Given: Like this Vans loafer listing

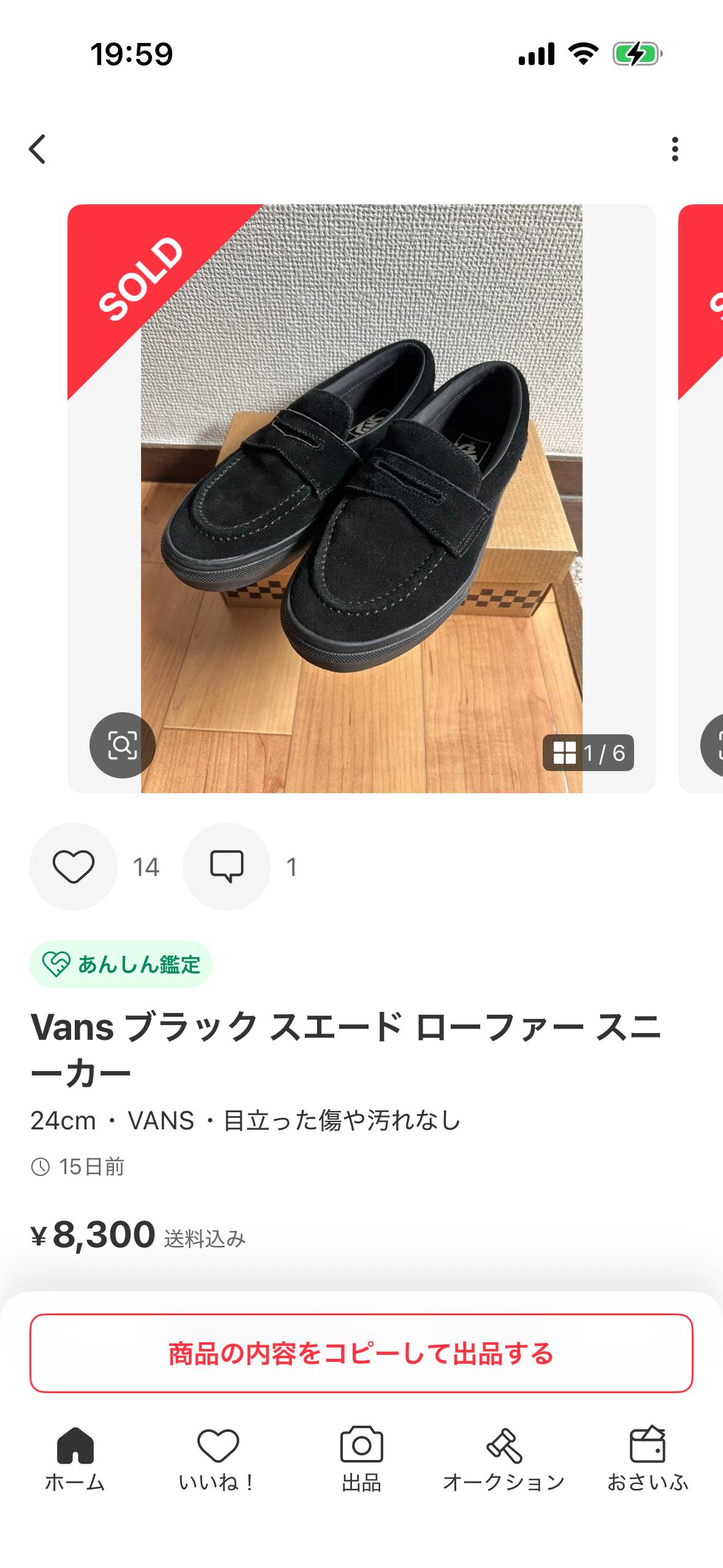Looking at the screenshot, I should pyautogui.click(x=74, y=866).
